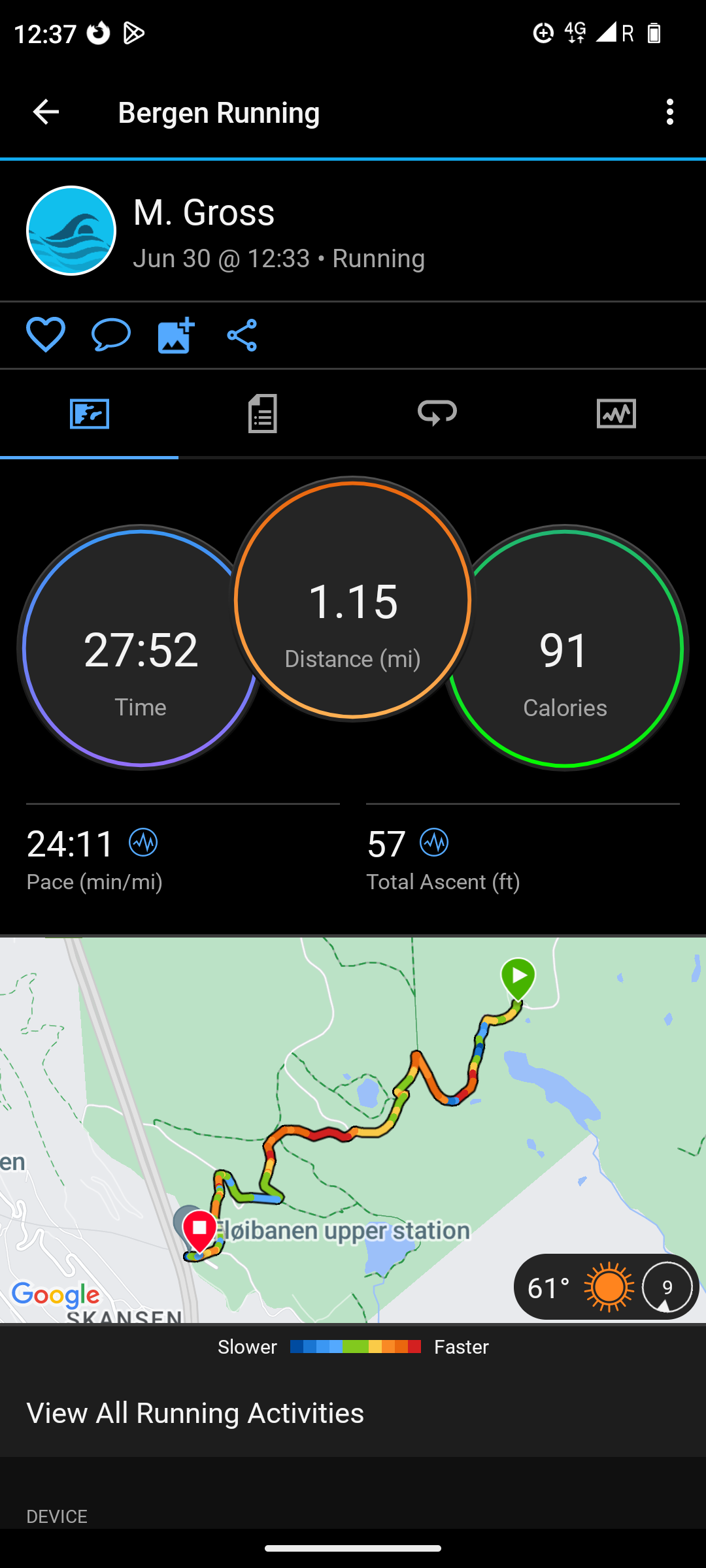The image size is (706, 1568).
Task: Switch to the stats details tab
Action: coord(263,414)
